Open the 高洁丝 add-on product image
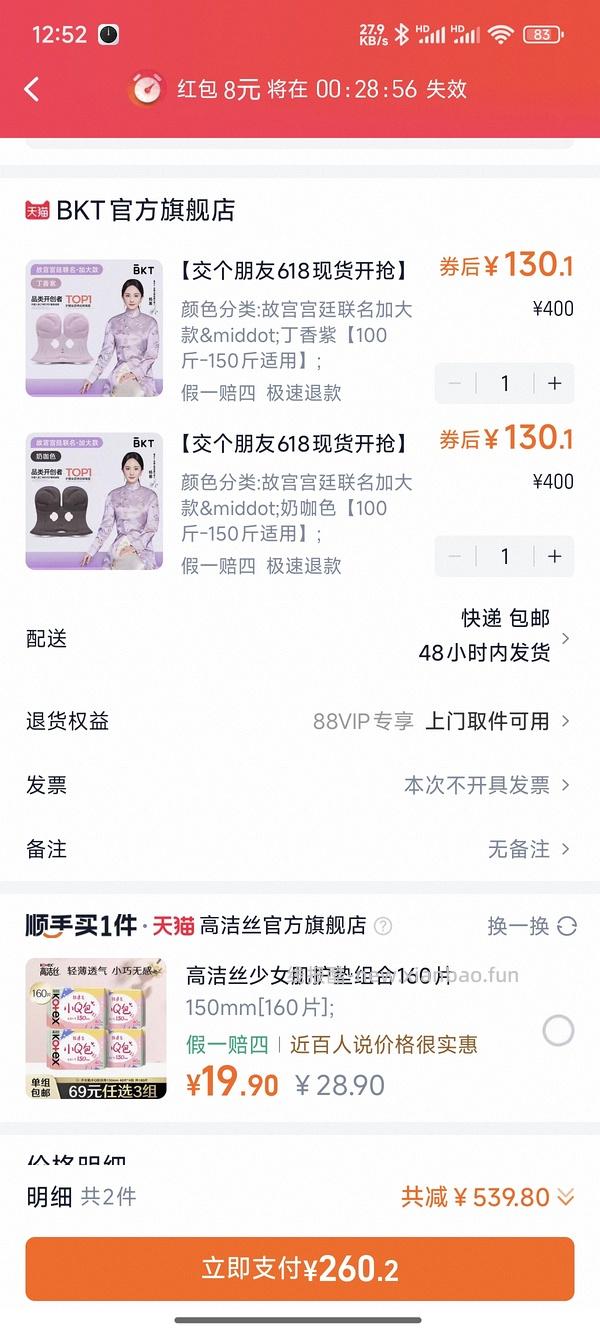Screen dimensions: 600x1335 [x=94, y=1029]
